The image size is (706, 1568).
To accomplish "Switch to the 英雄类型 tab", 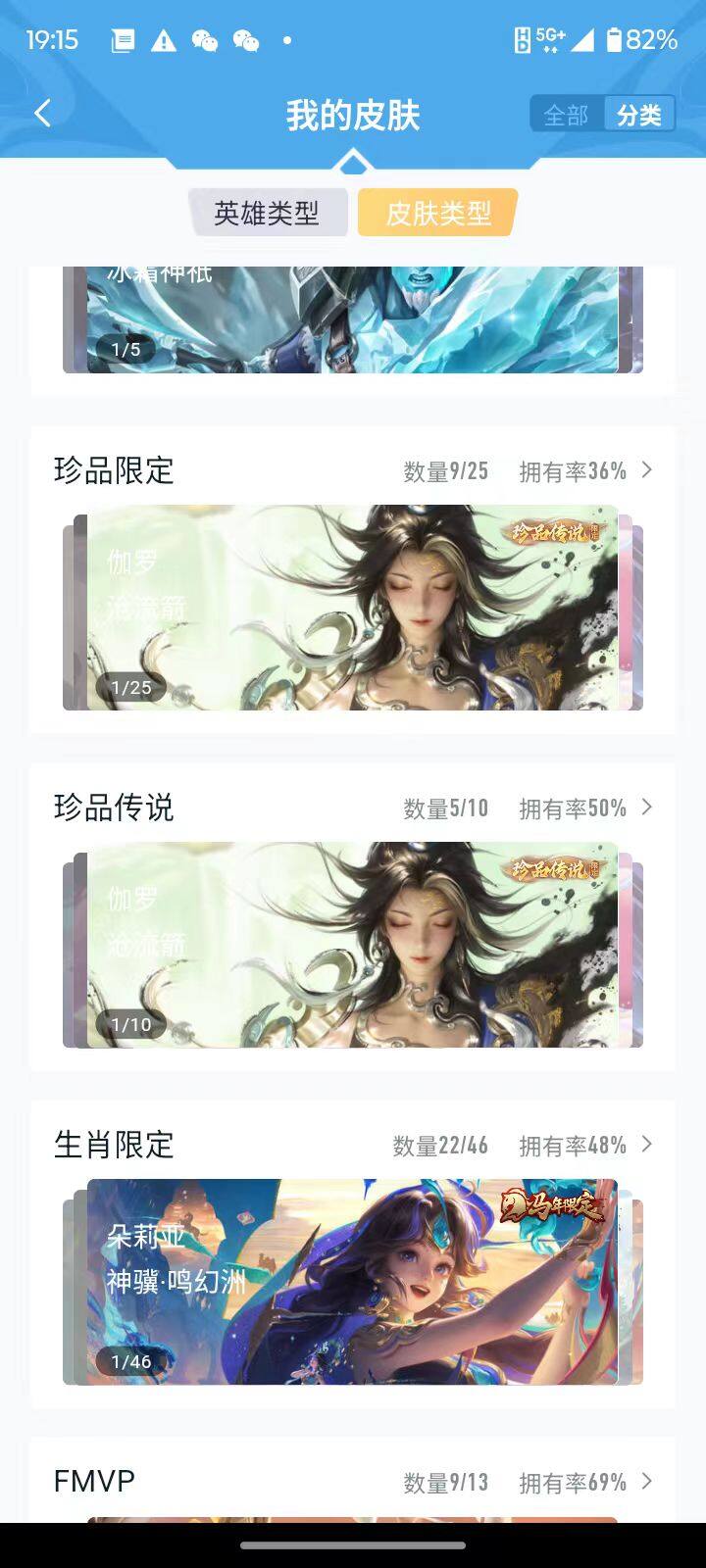I will 270,211.
